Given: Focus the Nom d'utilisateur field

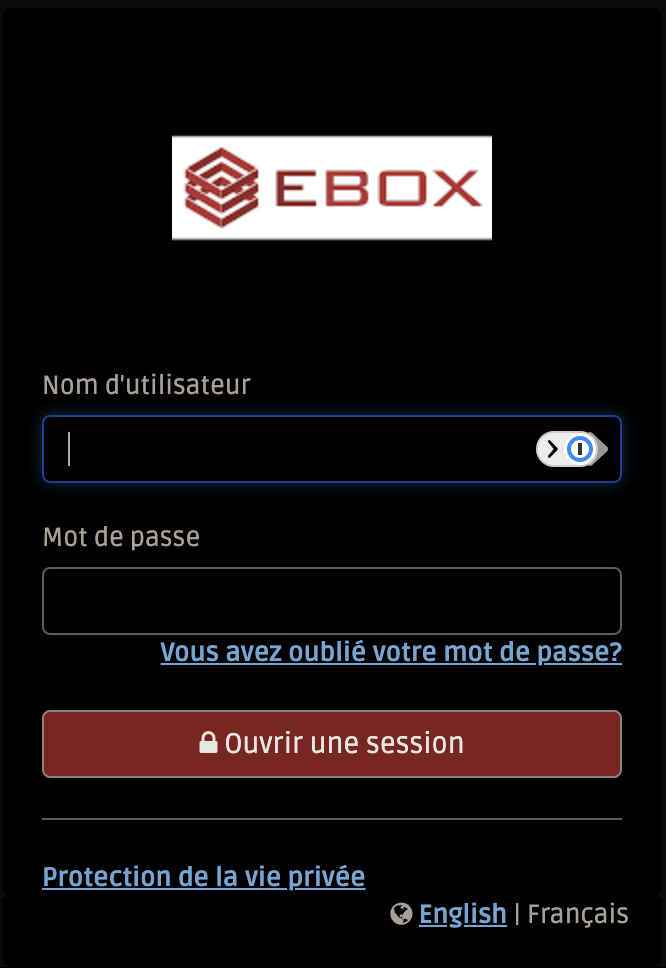Looking at the screenshot, I should pos(290,449).
